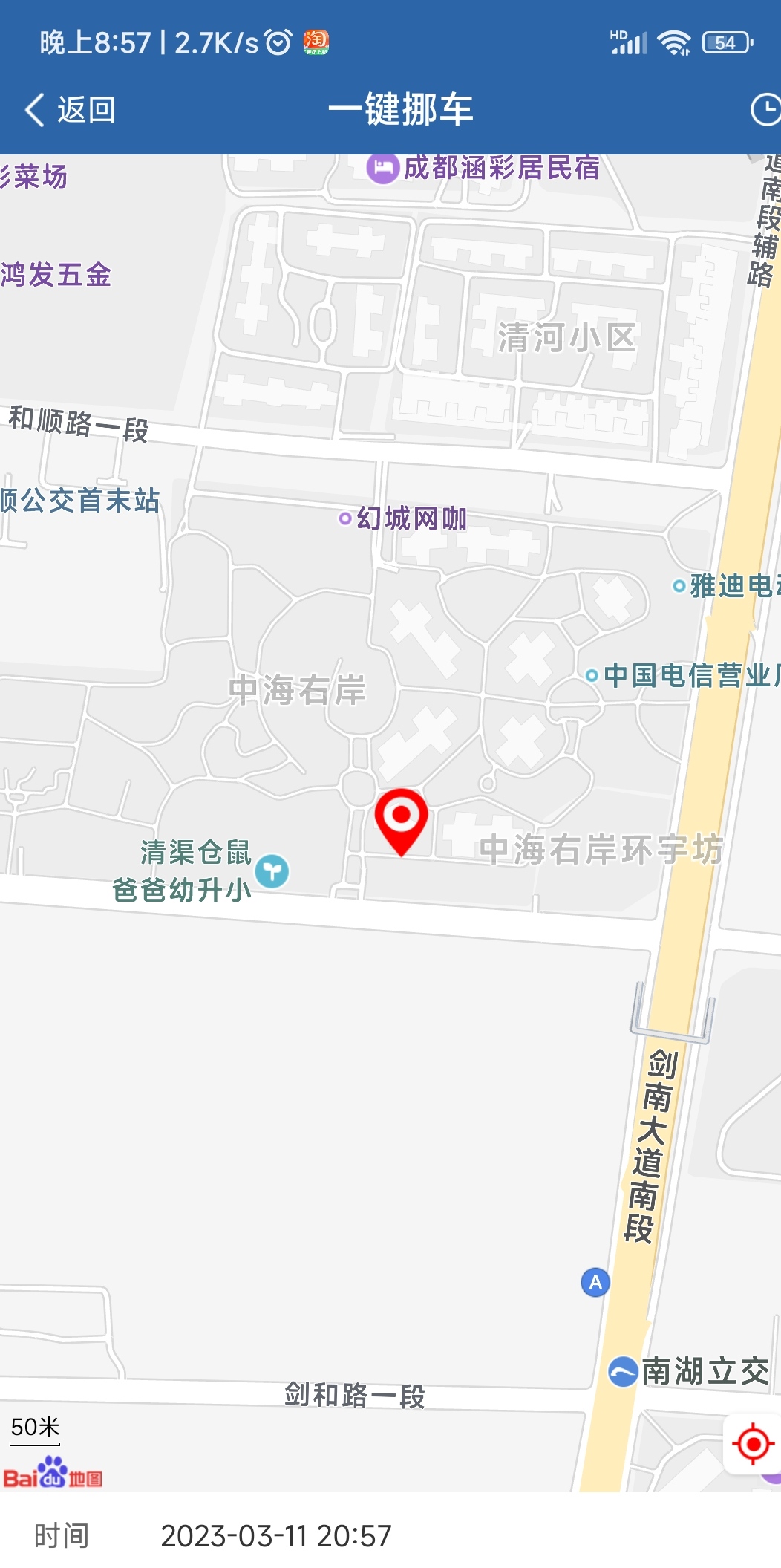Tap the 幻城网咖 point on map

pyautogui.click(x=344, y=518)
